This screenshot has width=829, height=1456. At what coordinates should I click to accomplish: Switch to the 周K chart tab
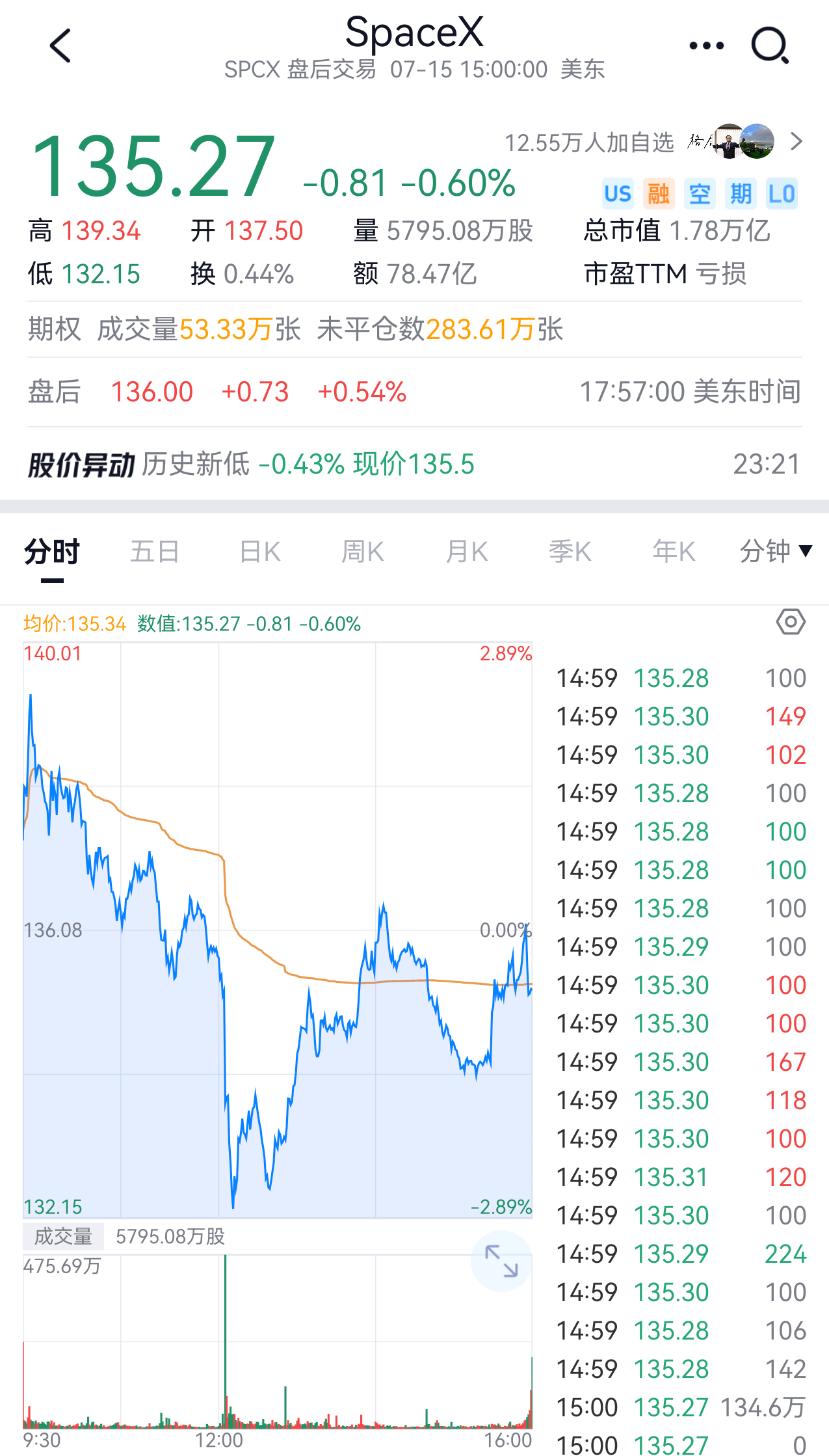pos(363,552)
